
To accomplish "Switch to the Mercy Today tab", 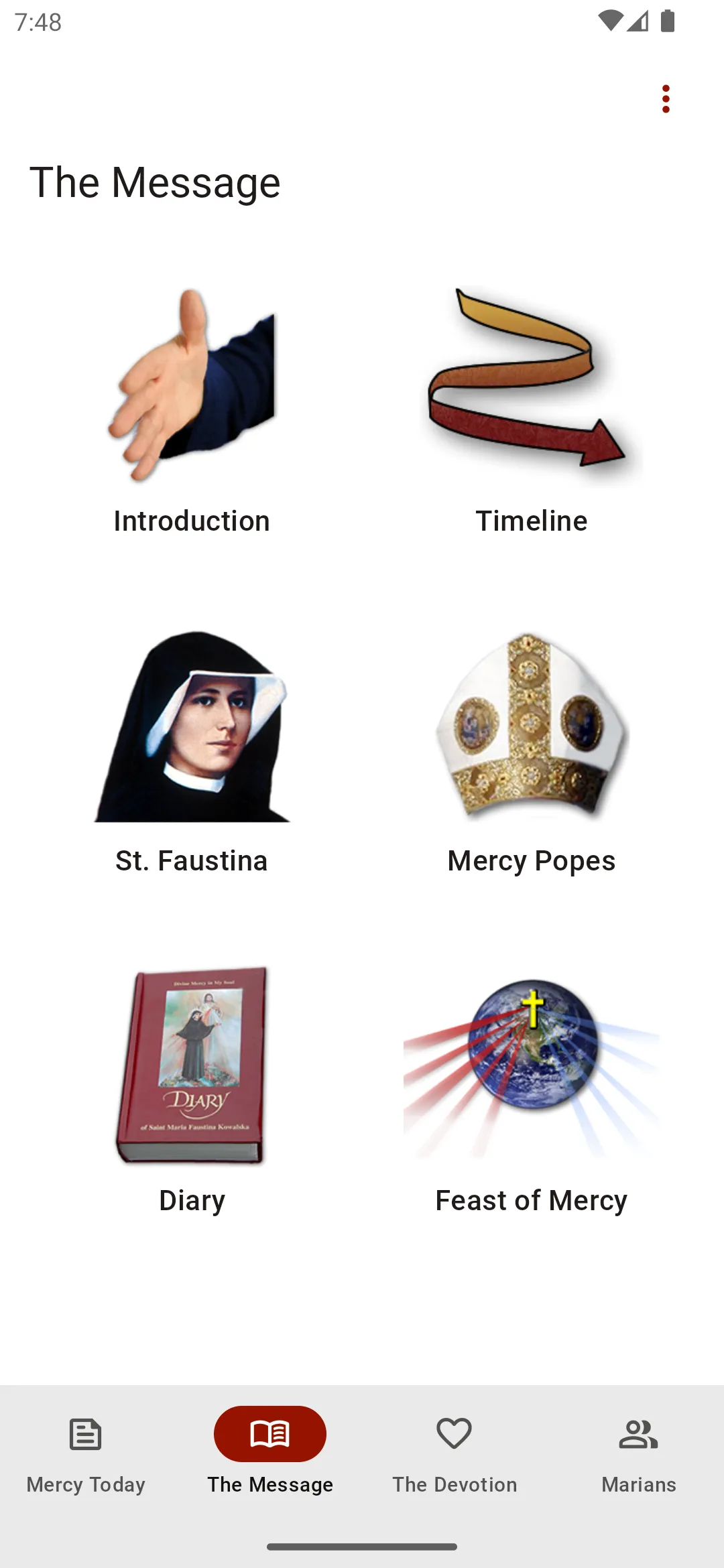I will (84, 1461).
